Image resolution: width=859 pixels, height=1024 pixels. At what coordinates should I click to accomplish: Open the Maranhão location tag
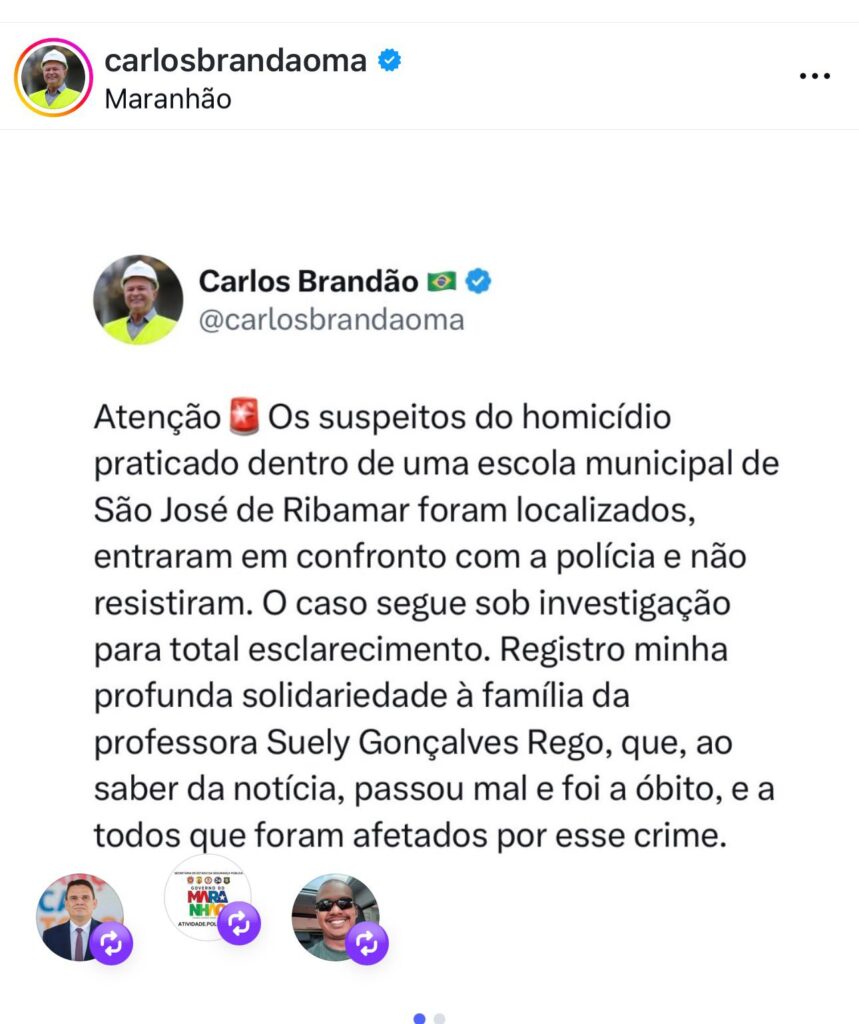coord(167,99)
